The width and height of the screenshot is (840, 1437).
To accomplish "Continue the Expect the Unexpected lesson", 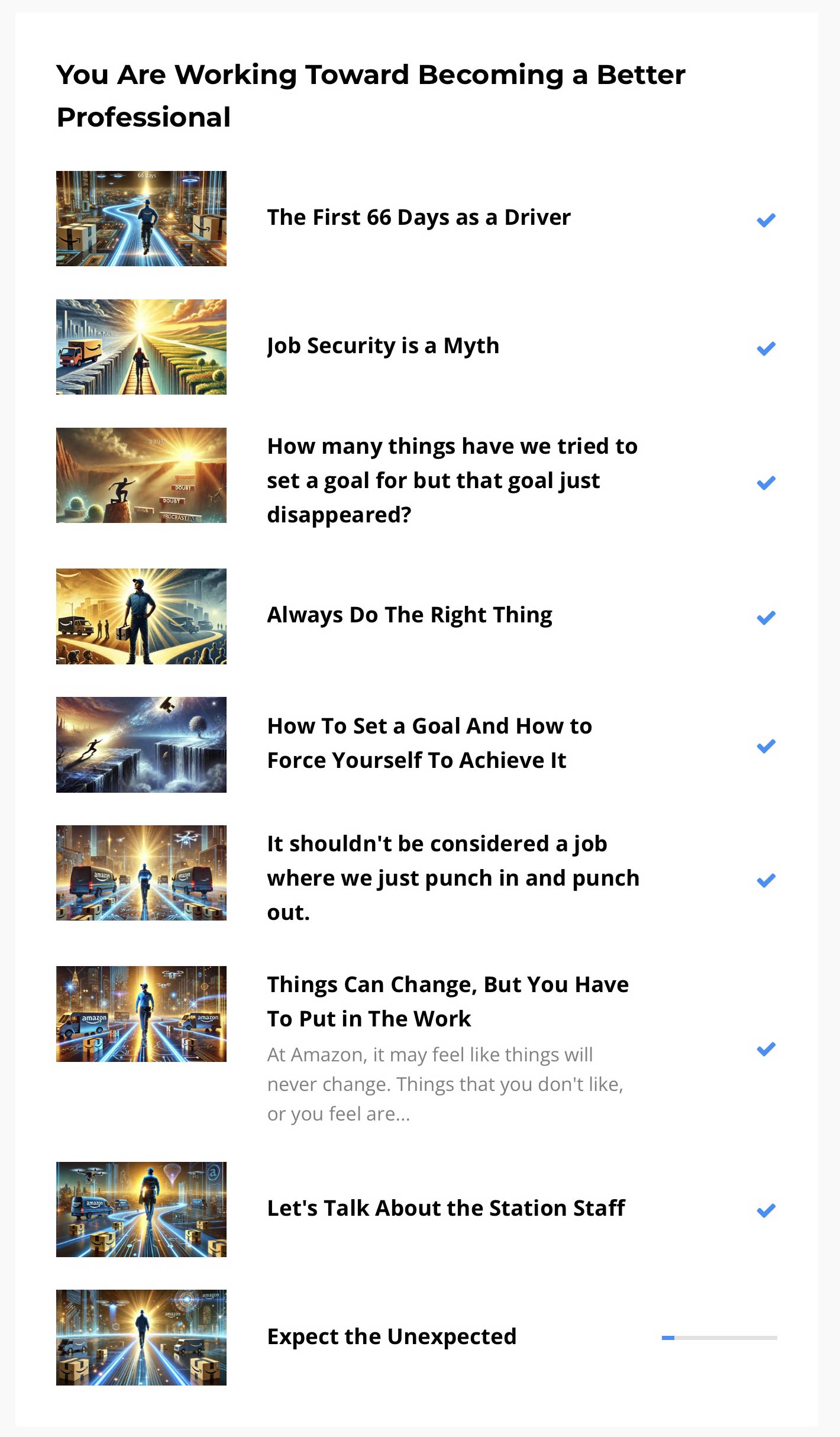I will click(x=392, y=1337).
